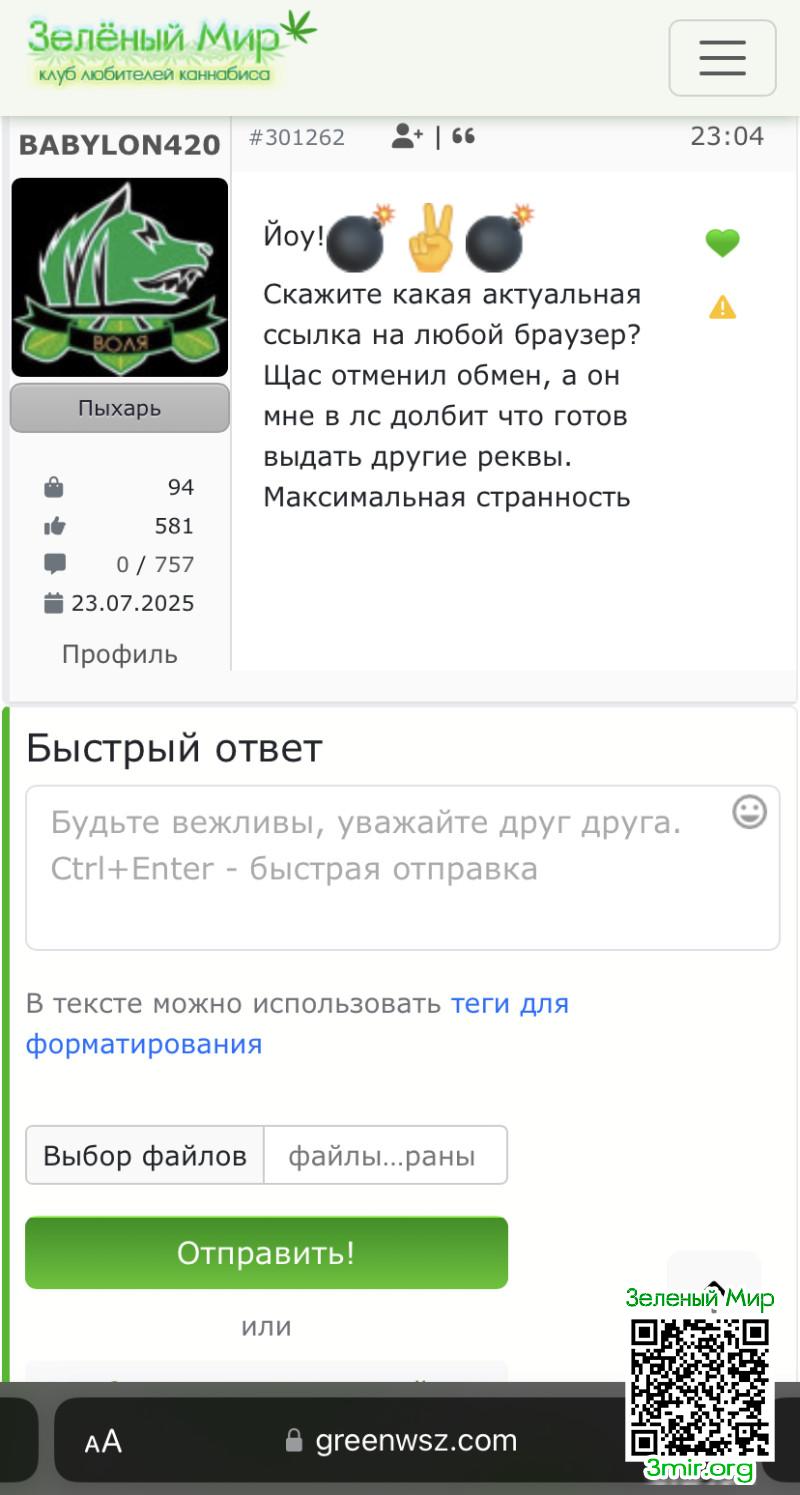This screenshot has width=800, height=1495.
Task: Send the reply with Отправить!
Action: [266, 1253]
